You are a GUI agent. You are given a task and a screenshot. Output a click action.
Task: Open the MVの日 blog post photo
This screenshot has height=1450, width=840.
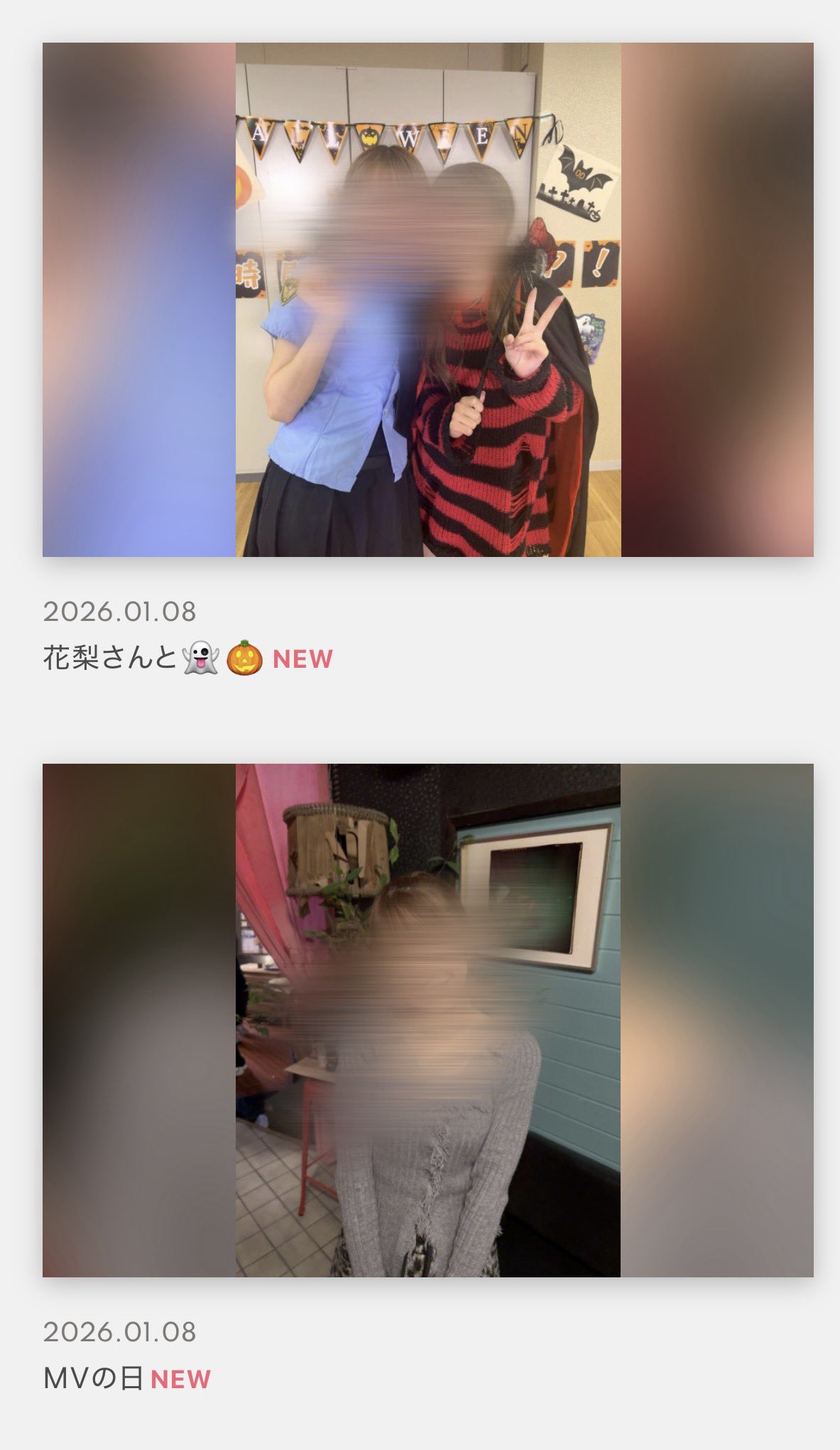coord(427,1020)
